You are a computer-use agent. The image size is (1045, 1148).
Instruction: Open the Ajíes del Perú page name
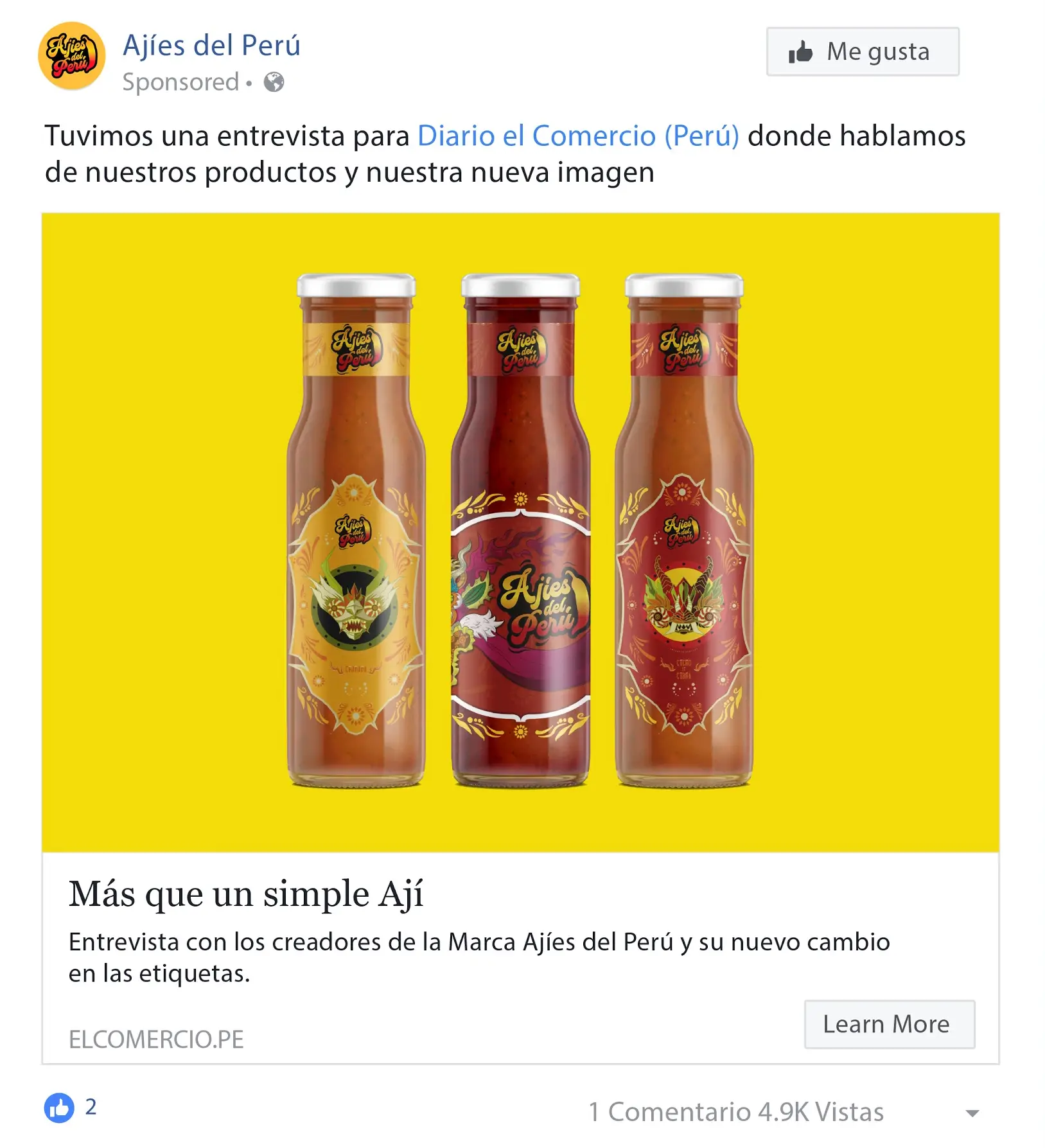(211, 46)
